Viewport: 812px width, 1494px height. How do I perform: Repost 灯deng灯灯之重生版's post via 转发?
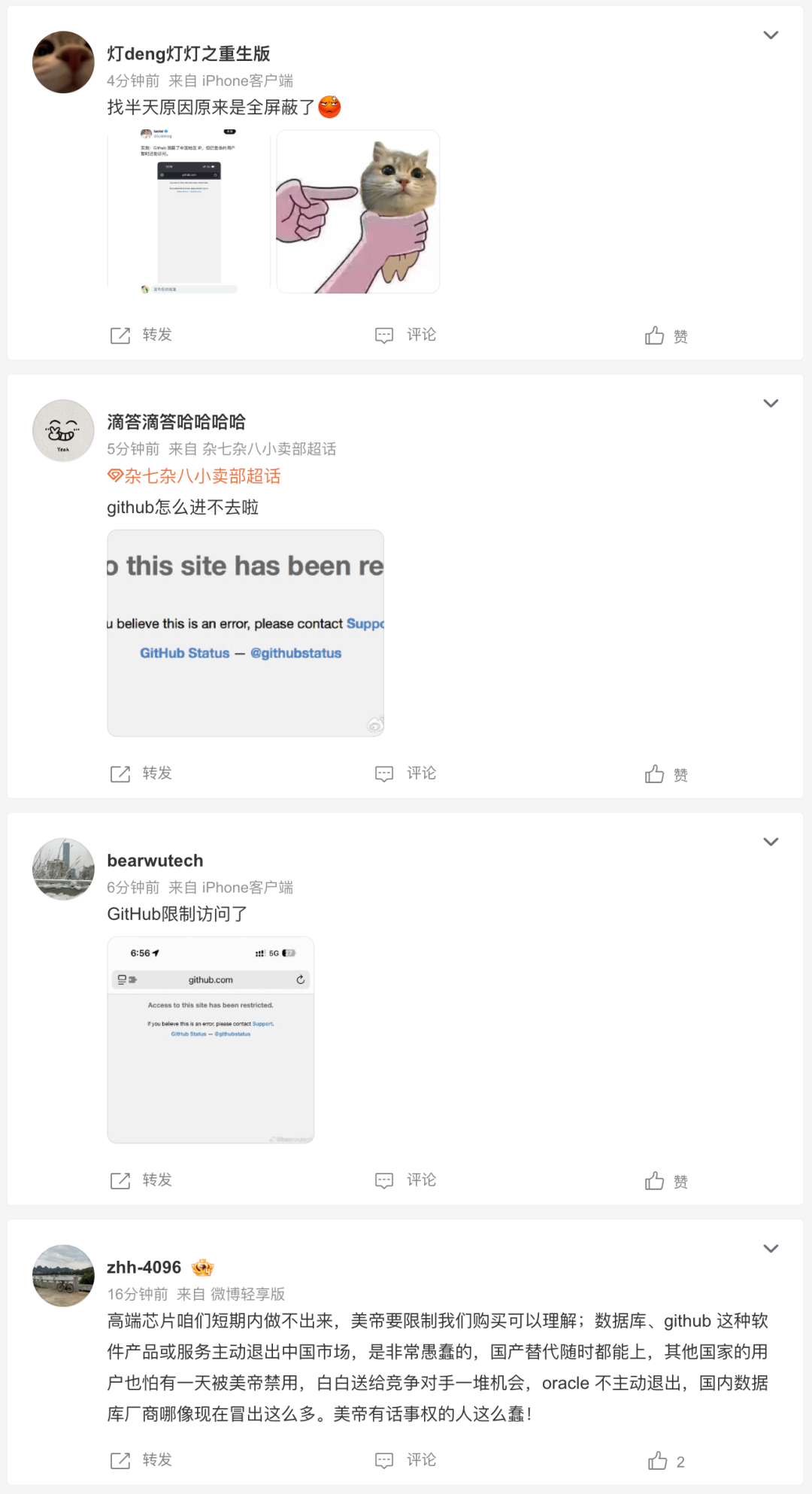point(141,335)
